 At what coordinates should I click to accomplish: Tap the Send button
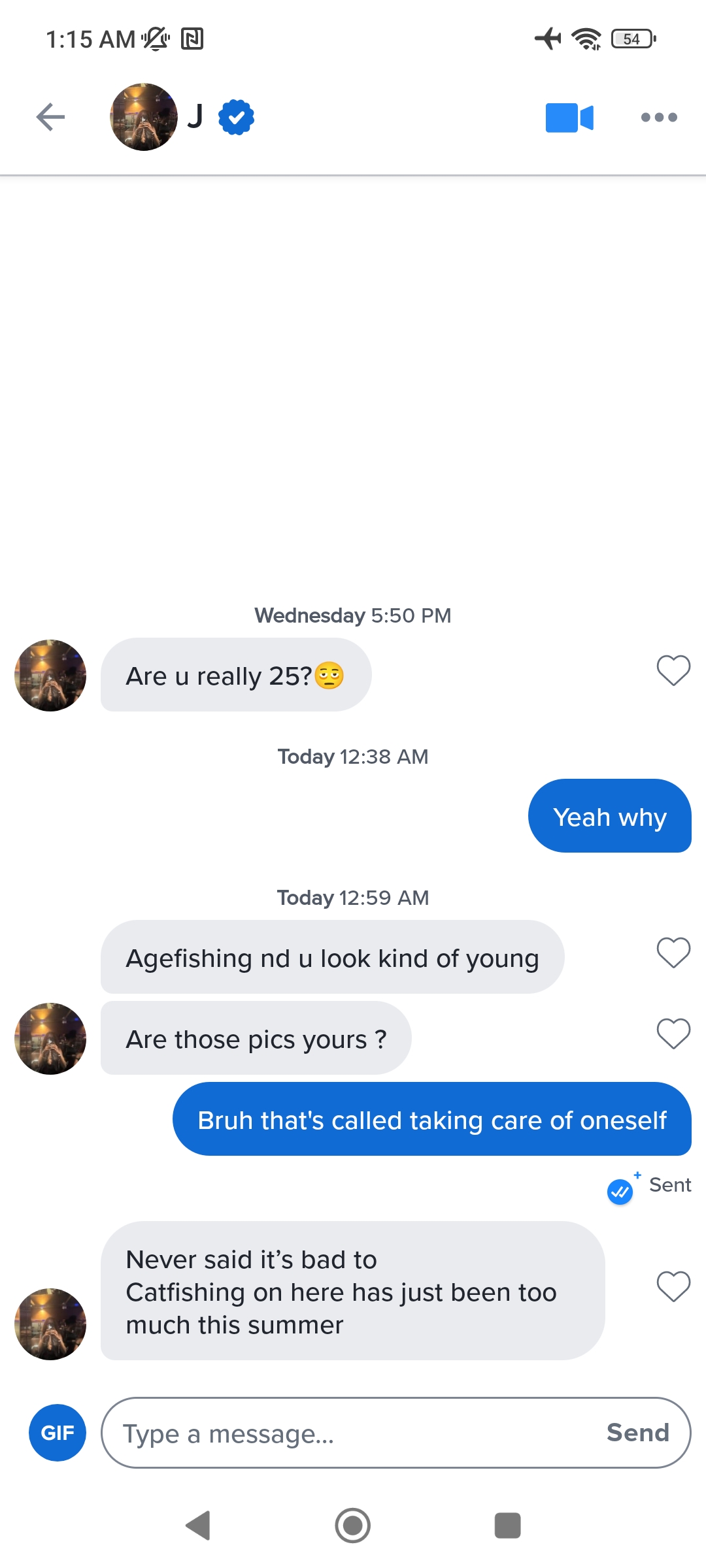637,1433
